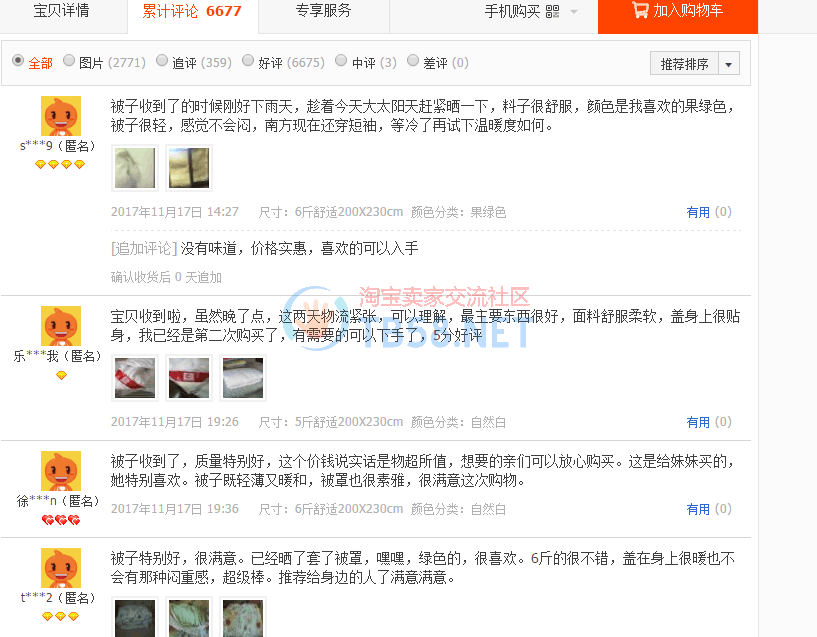Mark 徐***n's review as 有用

coord(698,509)
